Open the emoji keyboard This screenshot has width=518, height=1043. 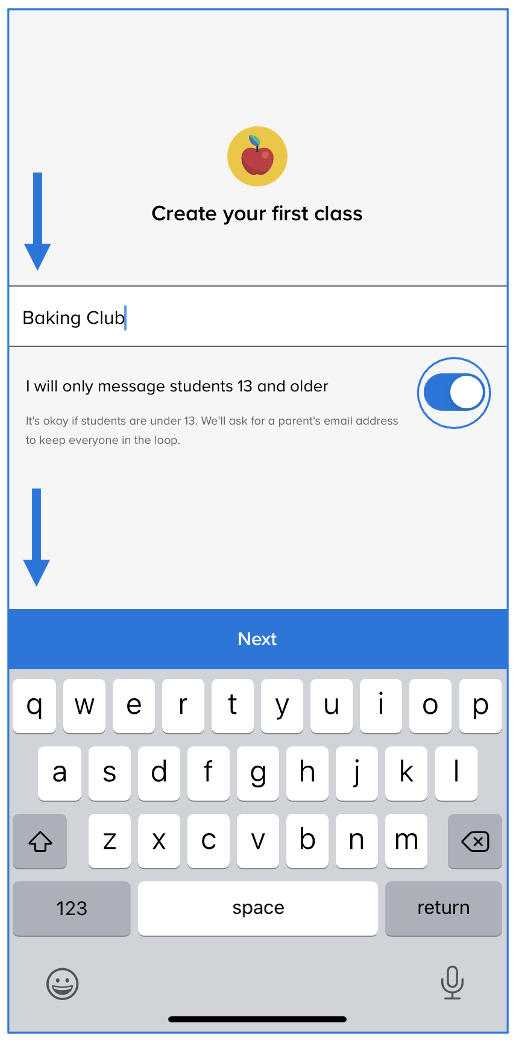point(63,982)
